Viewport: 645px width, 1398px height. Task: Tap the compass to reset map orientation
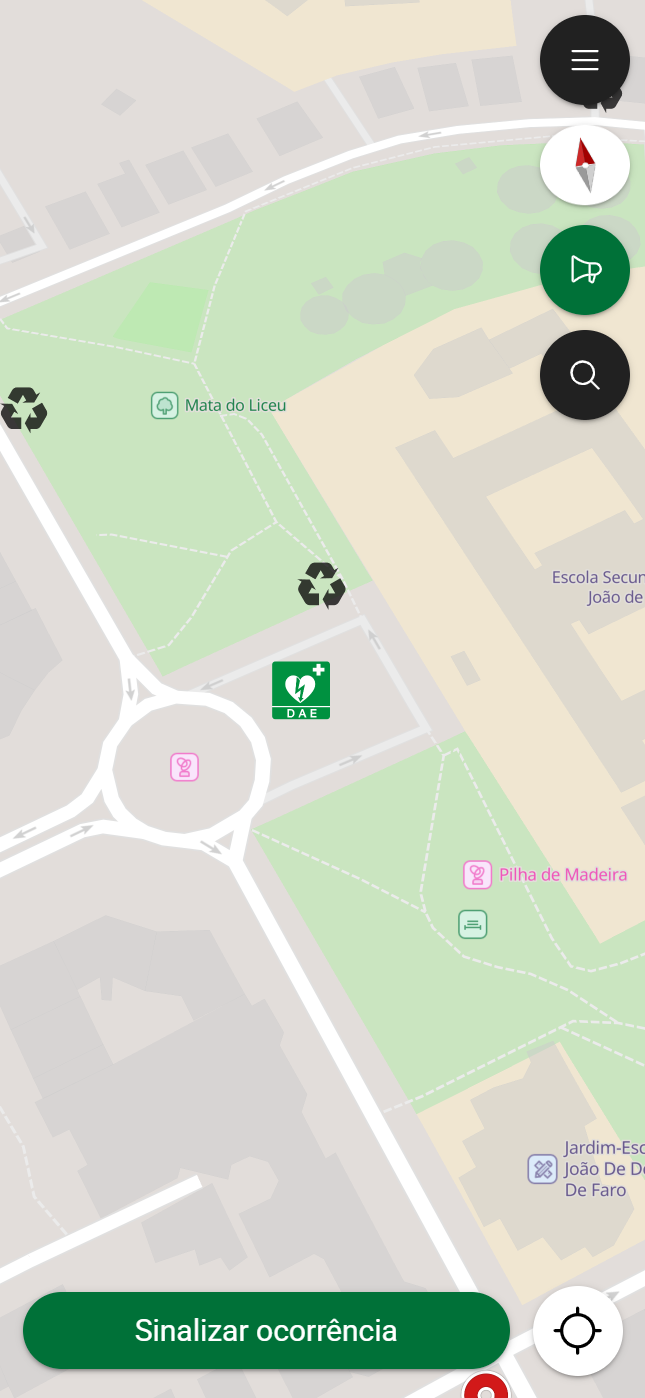tap(585, 165)
